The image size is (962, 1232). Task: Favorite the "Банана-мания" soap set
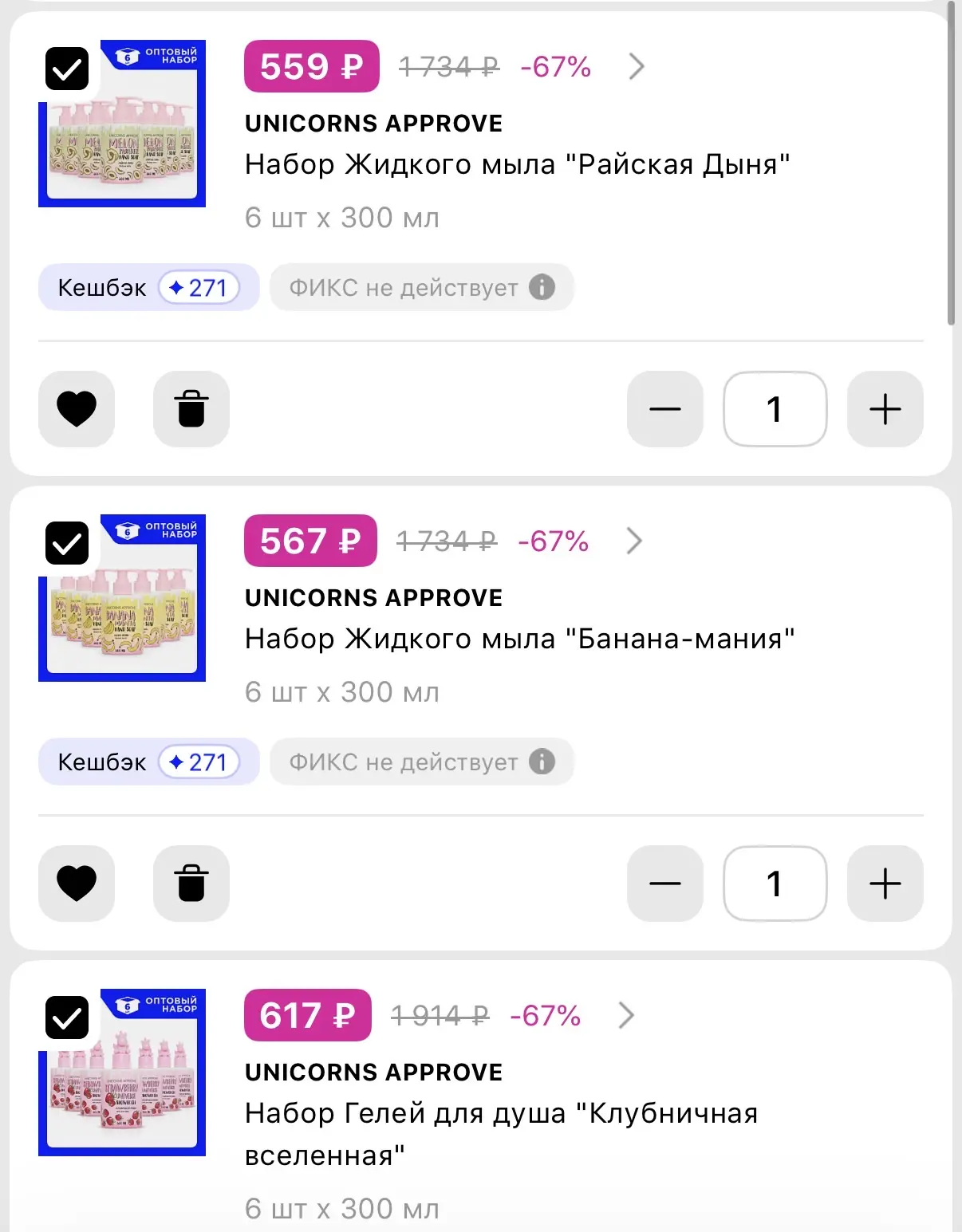tap(77, 884)
